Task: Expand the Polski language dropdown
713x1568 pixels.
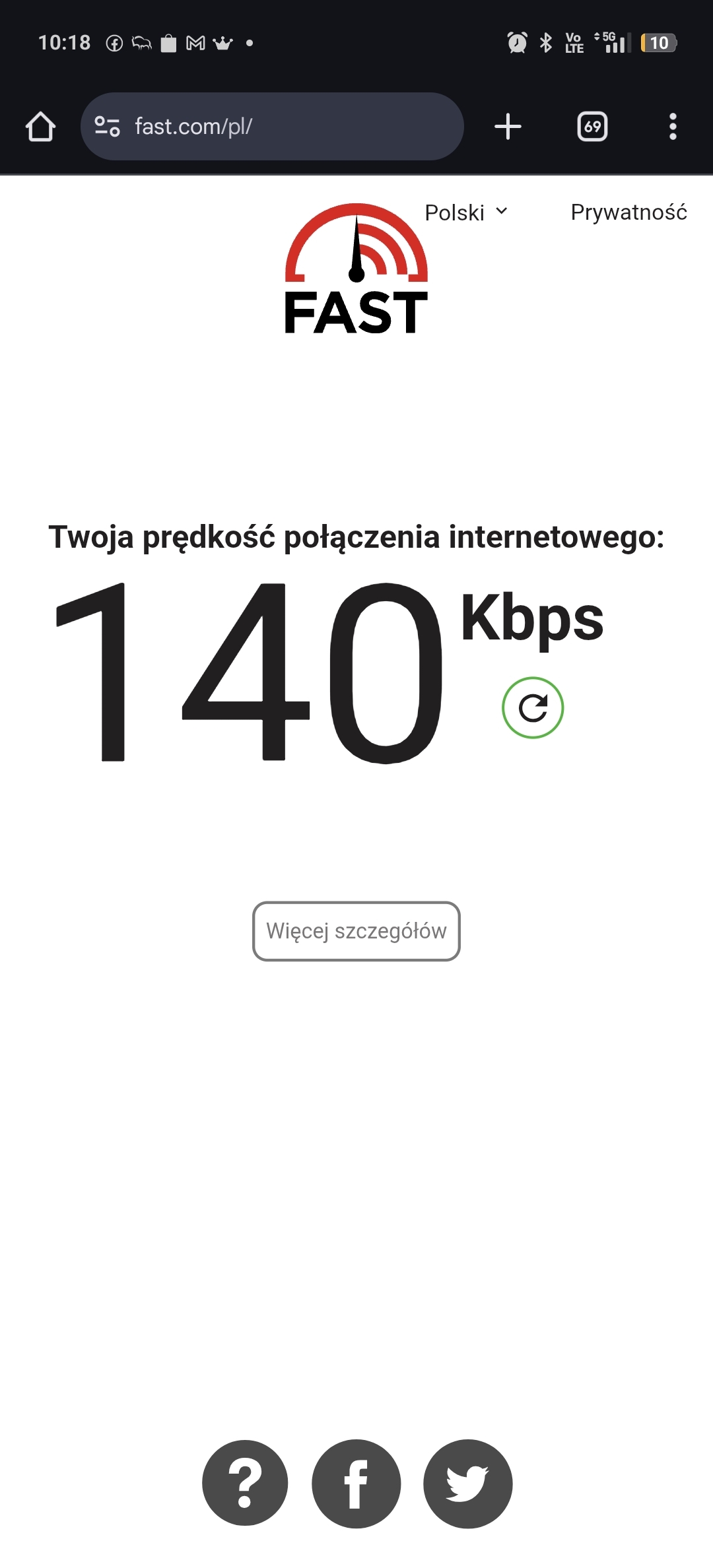Action: (466, 212)
